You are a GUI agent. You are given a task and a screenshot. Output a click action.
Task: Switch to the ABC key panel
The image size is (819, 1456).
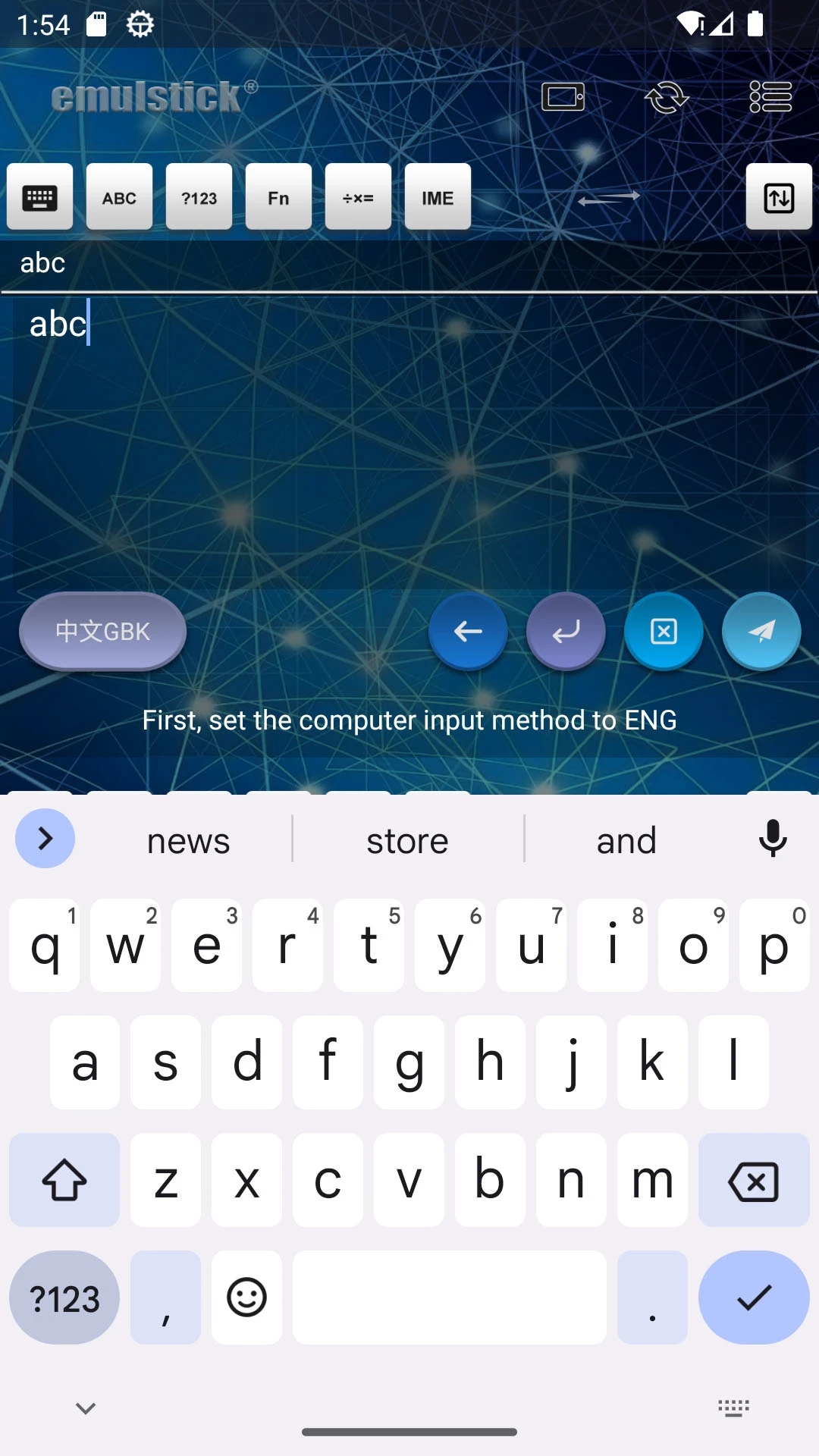119,197
